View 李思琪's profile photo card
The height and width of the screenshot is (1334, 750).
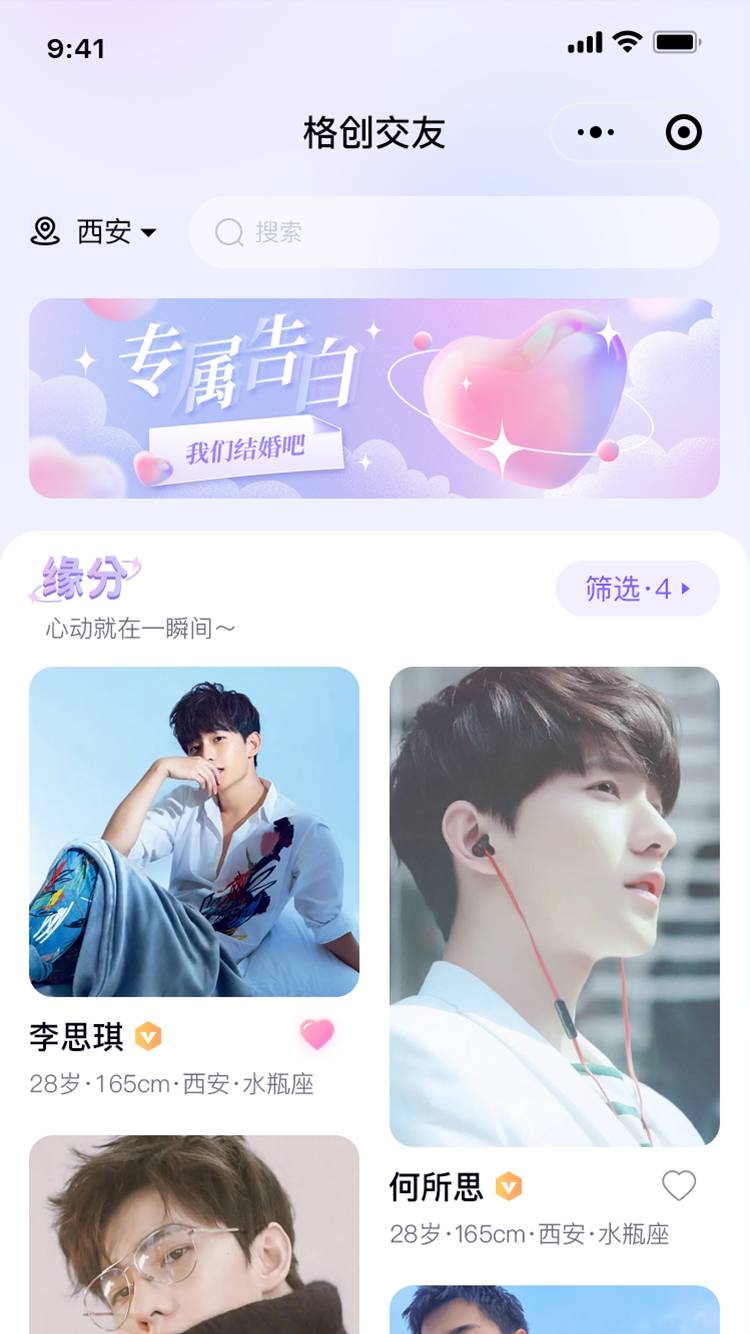click(x=194, y=831)
